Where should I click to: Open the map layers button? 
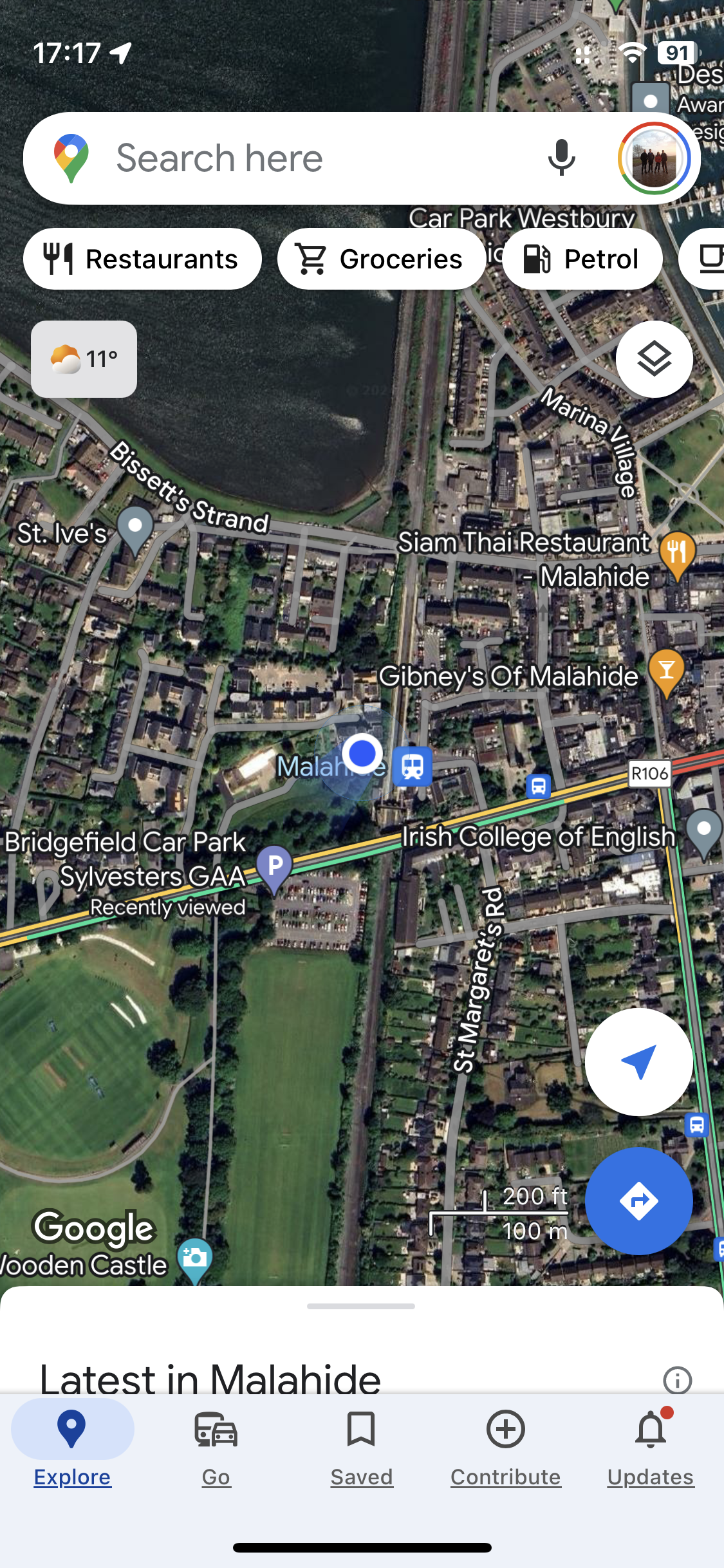(654, 359)
